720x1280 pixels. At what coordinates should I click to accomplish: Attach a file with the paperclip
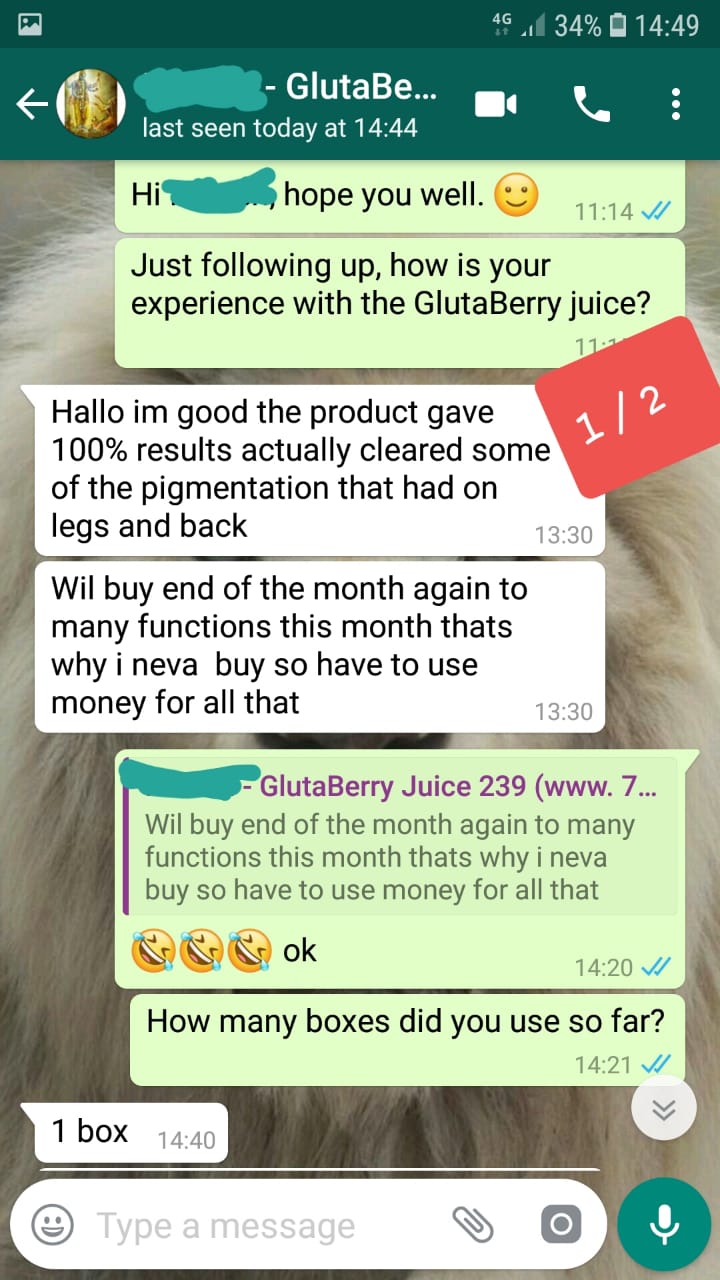(x=473, y=1224)
